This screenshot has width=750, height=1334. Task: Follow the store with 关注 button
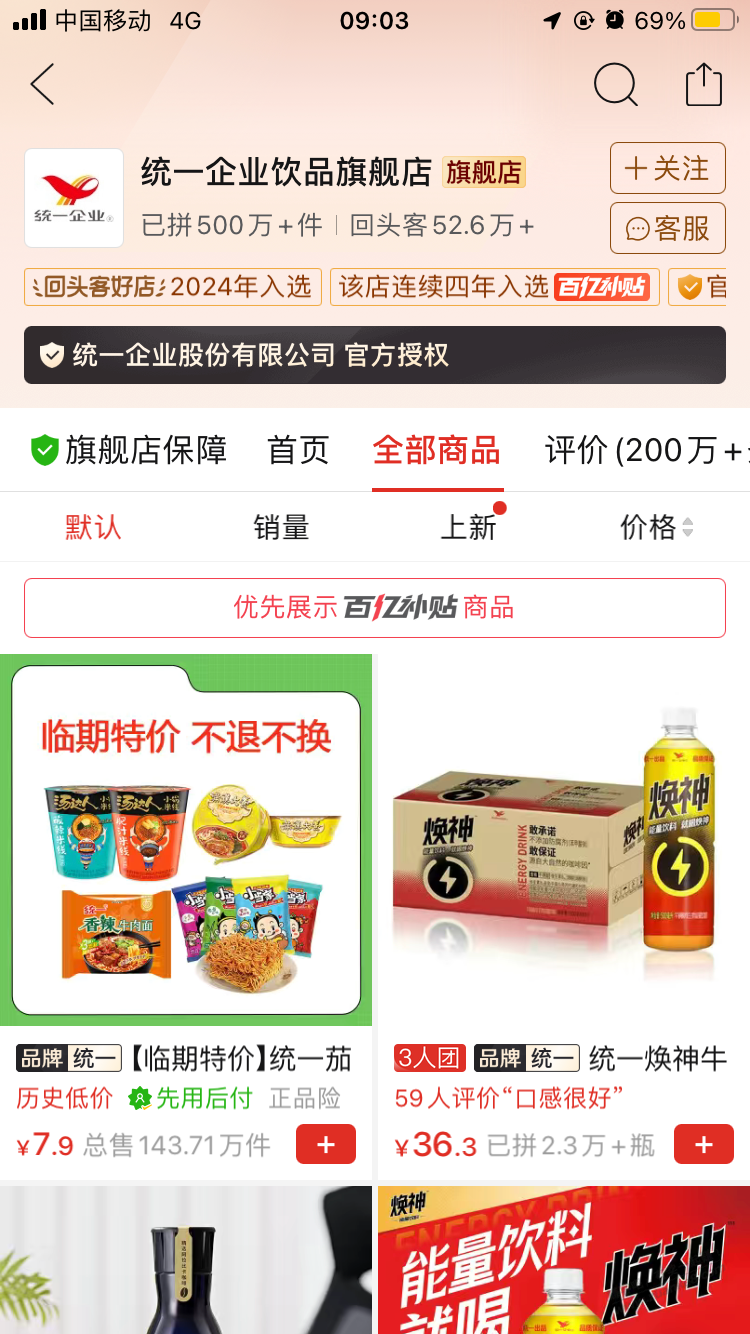pyautogui.click(x=667, y=168)
